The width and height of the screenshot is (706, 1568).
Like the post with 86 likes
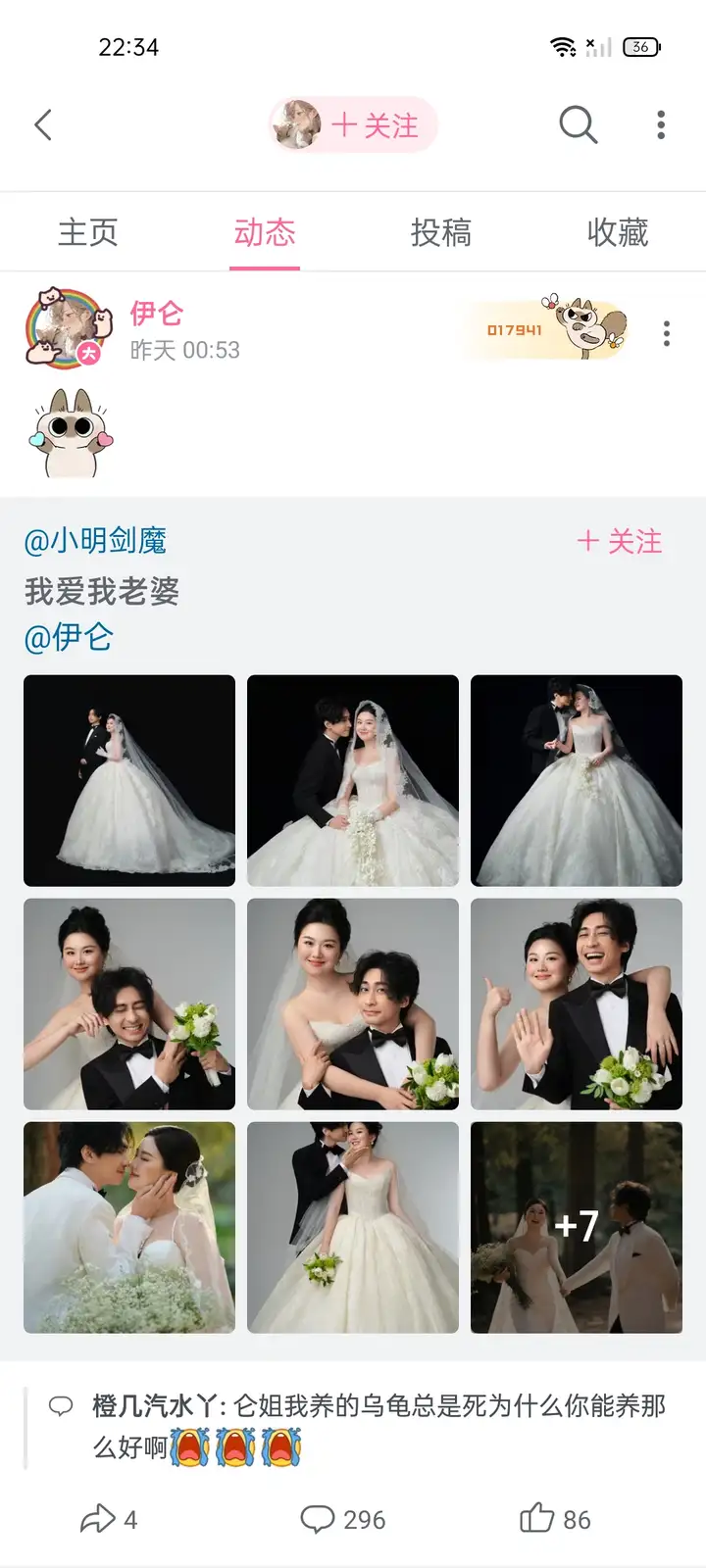click(x=555, y=1519)
